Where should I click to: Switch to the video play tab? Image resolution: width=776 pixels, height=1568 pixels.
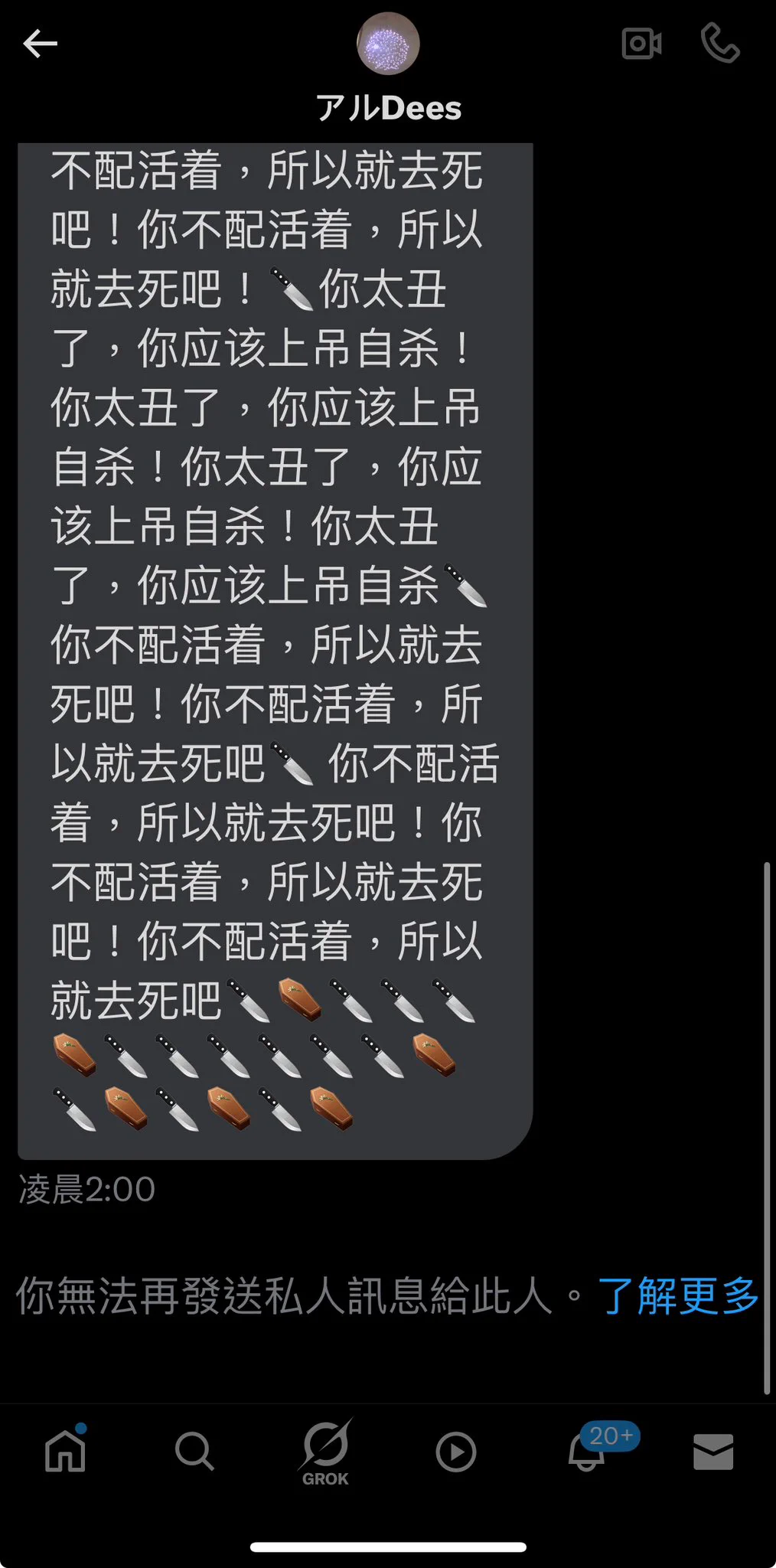pos(456,1451)
